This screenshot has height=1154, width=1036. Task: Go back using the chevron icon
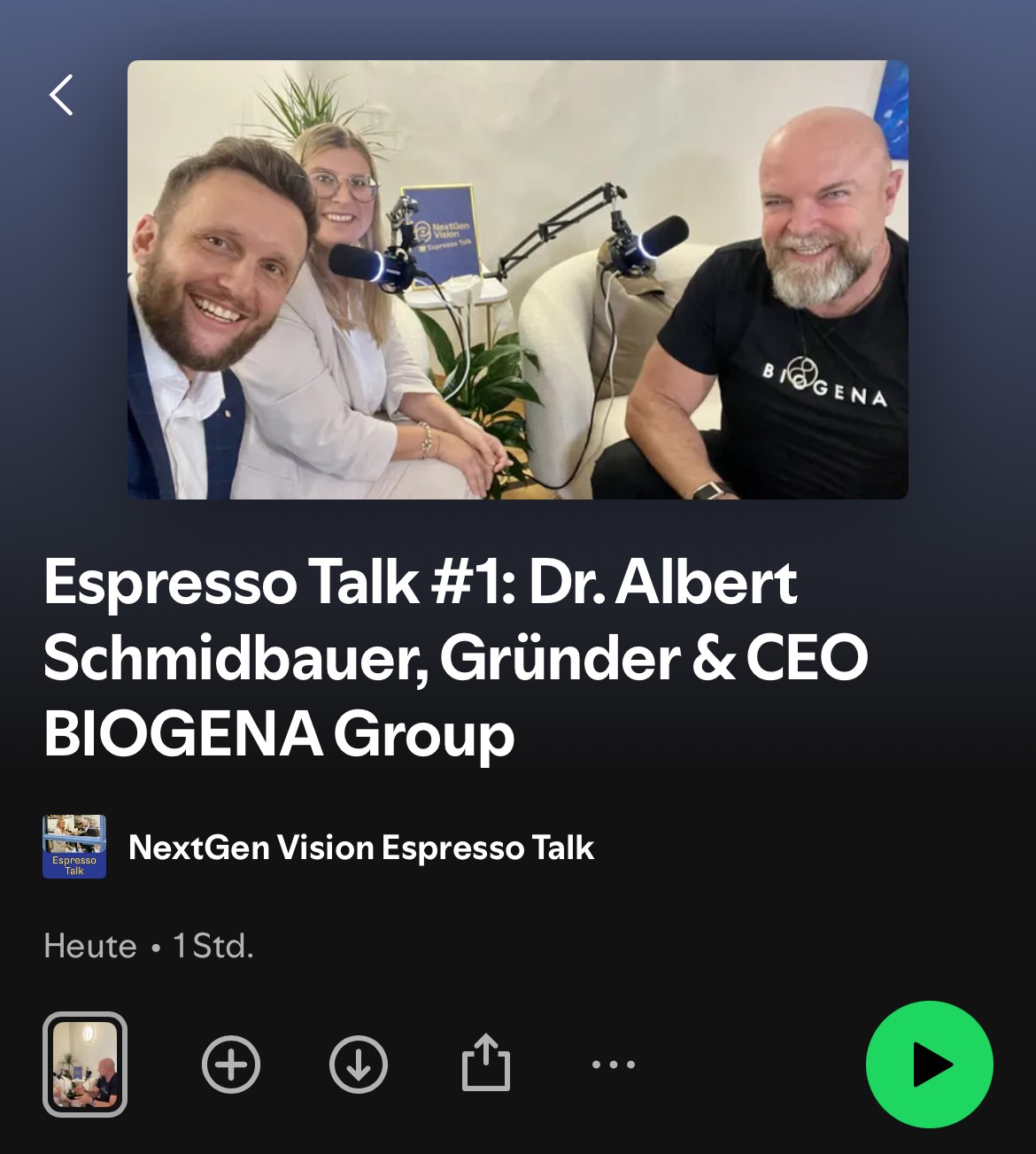(62, 96)
